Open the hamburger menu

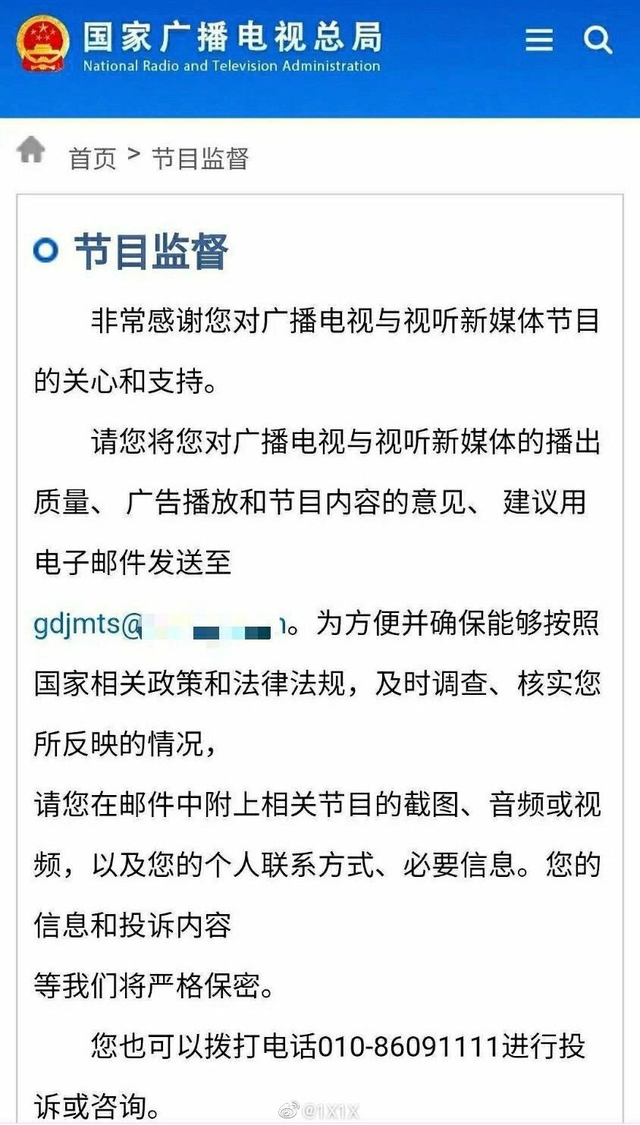538,40
